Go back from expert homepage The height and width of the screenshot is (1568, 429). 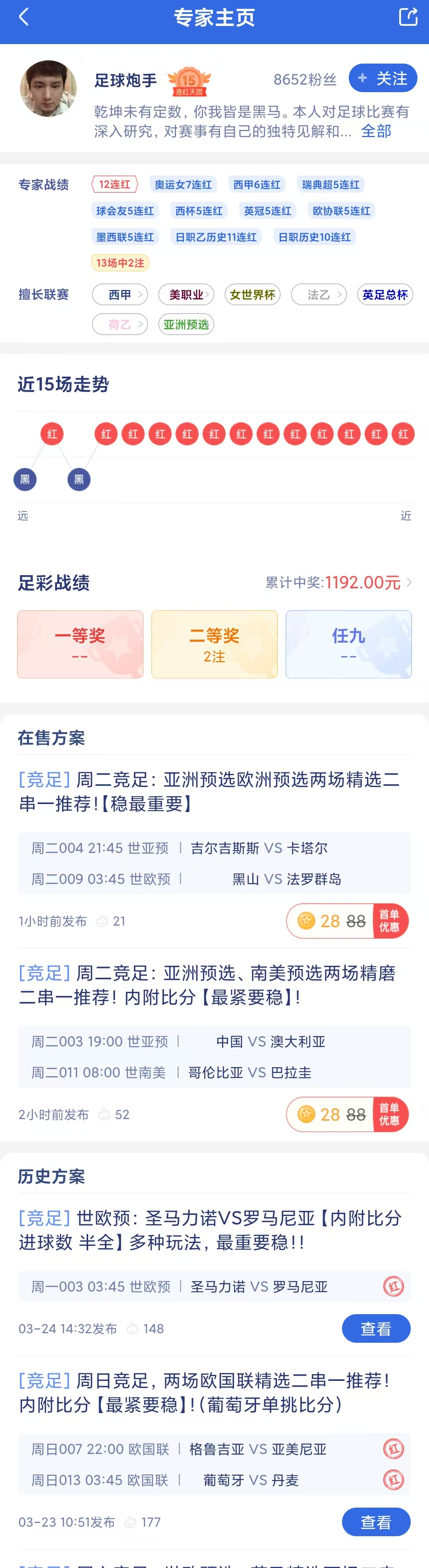point(24,17)
